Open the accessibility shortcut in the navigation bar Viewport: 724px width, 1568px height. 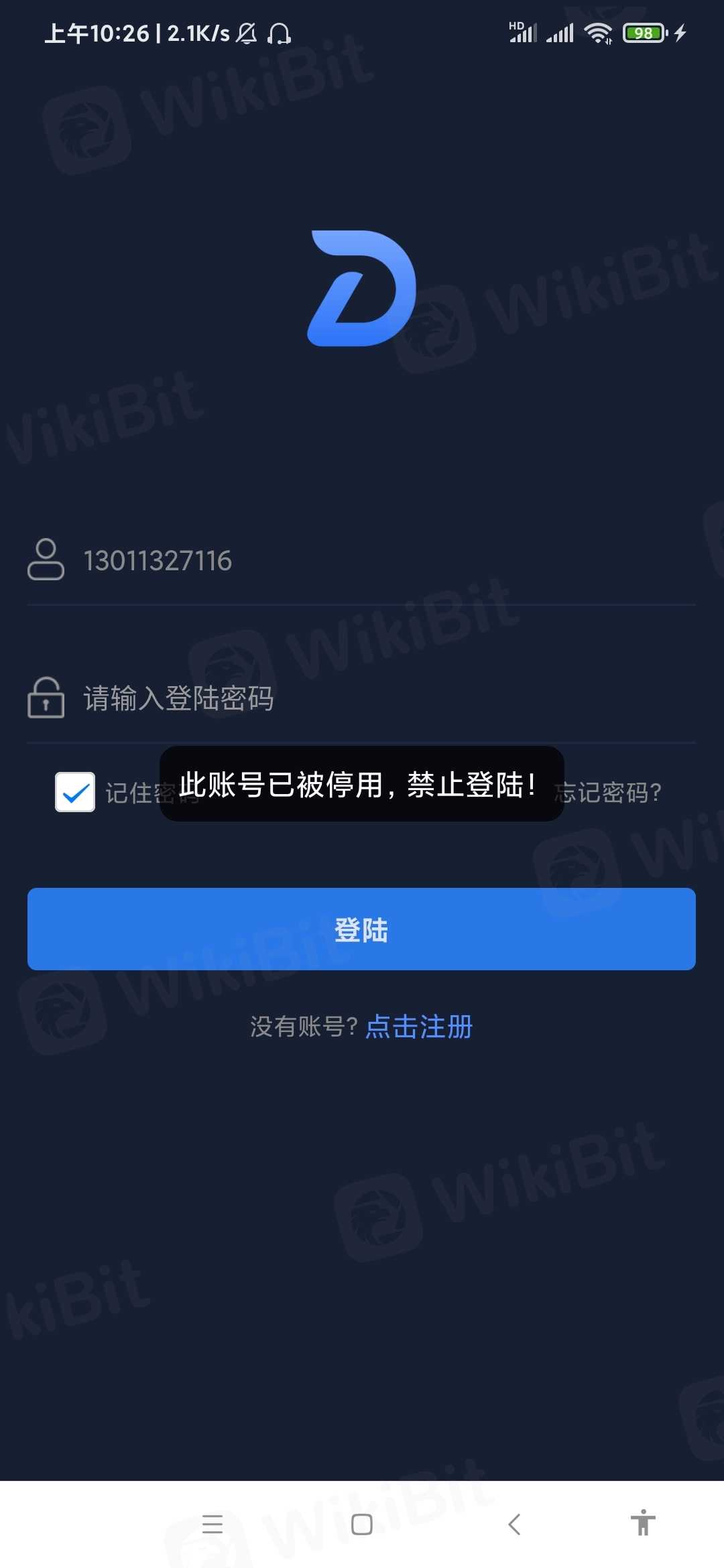643,1523
